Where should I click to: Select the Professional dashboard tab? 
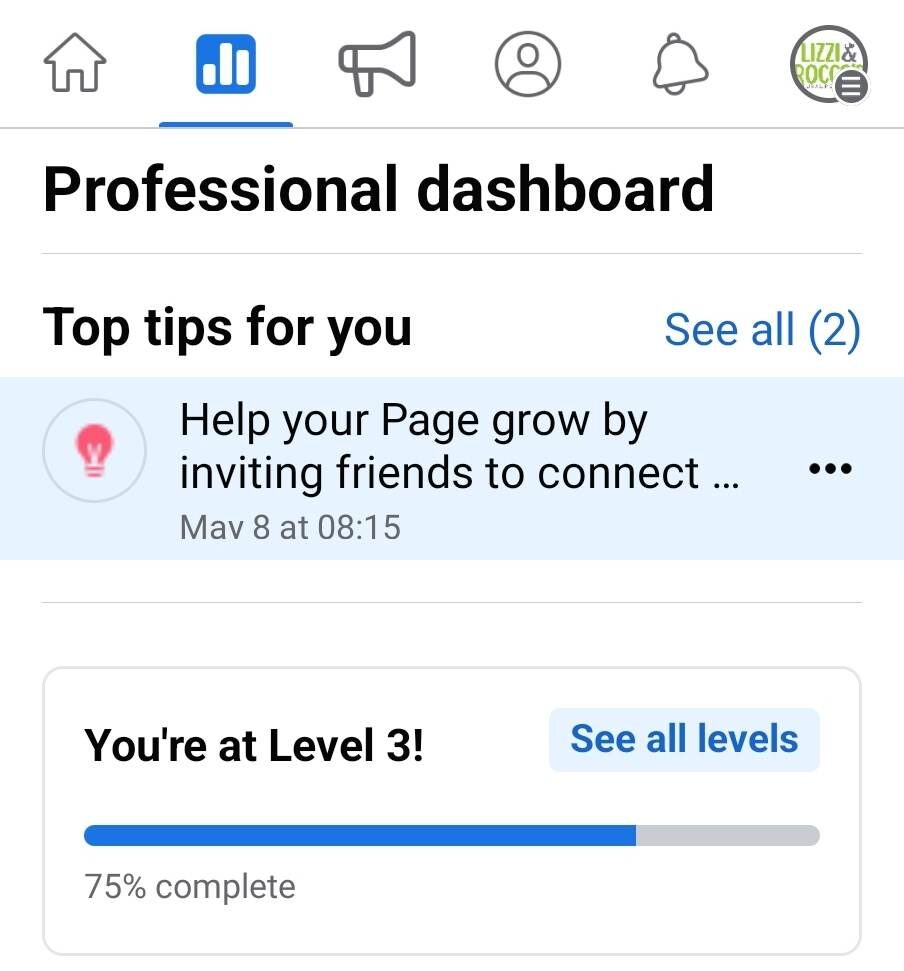click(226, 65)
